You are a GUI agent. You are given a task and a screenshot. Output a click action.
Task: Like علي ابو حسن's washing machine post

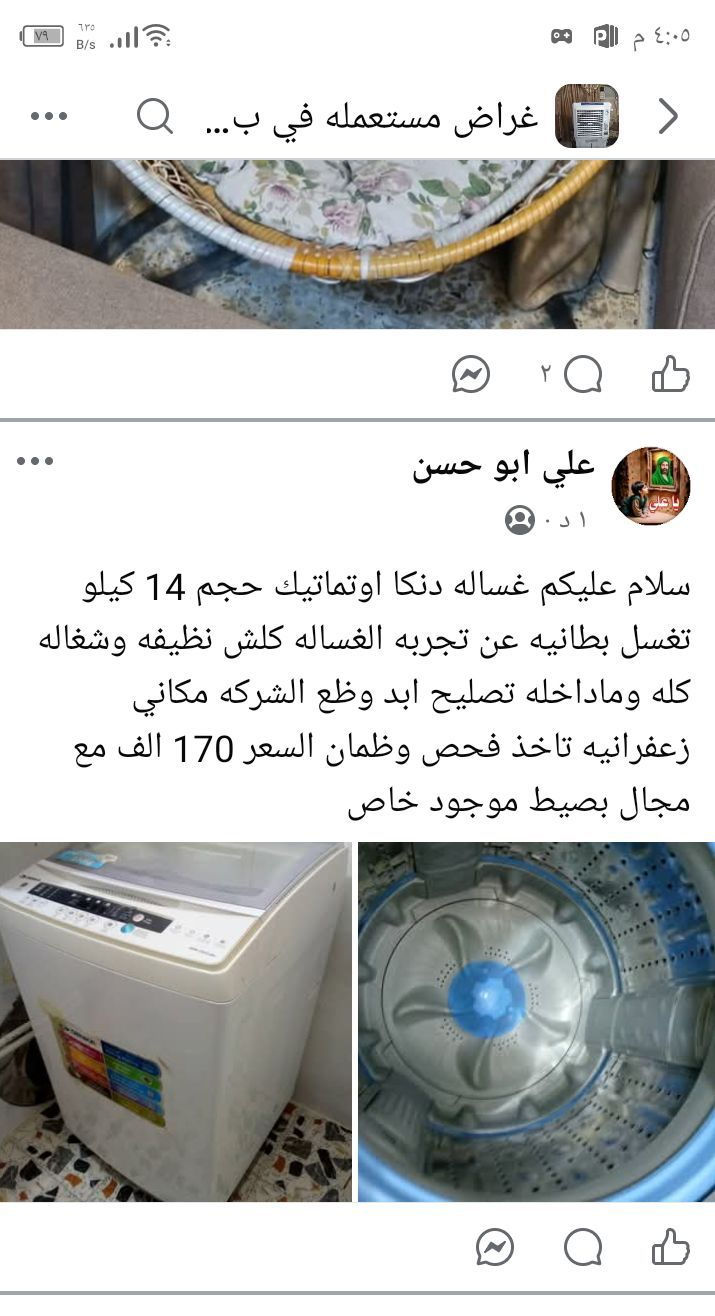670,1247
